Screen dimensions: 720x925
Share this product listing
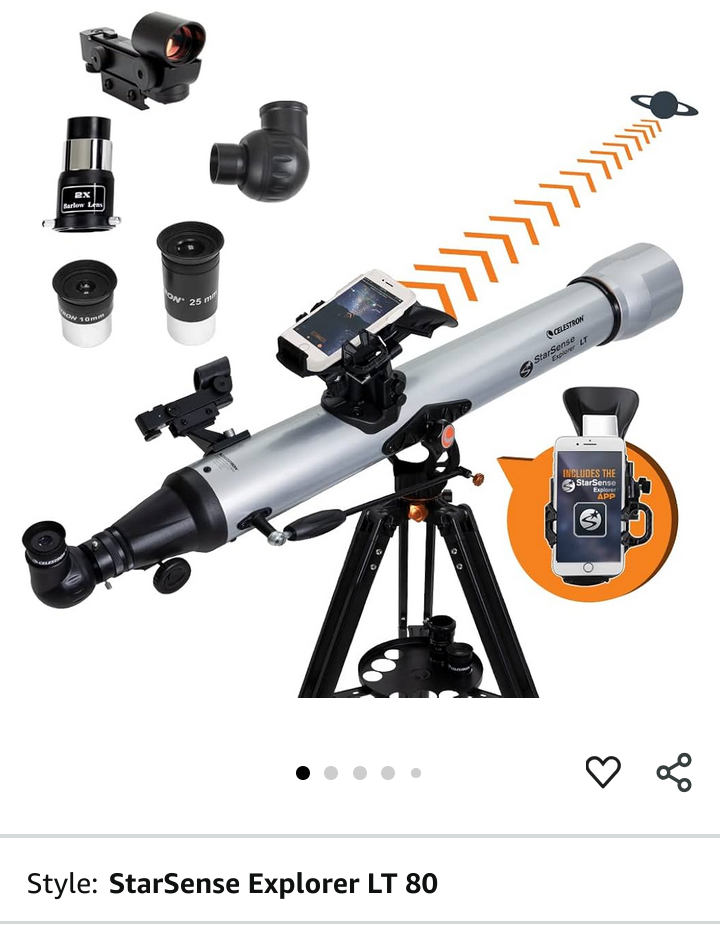coord(674,772)
